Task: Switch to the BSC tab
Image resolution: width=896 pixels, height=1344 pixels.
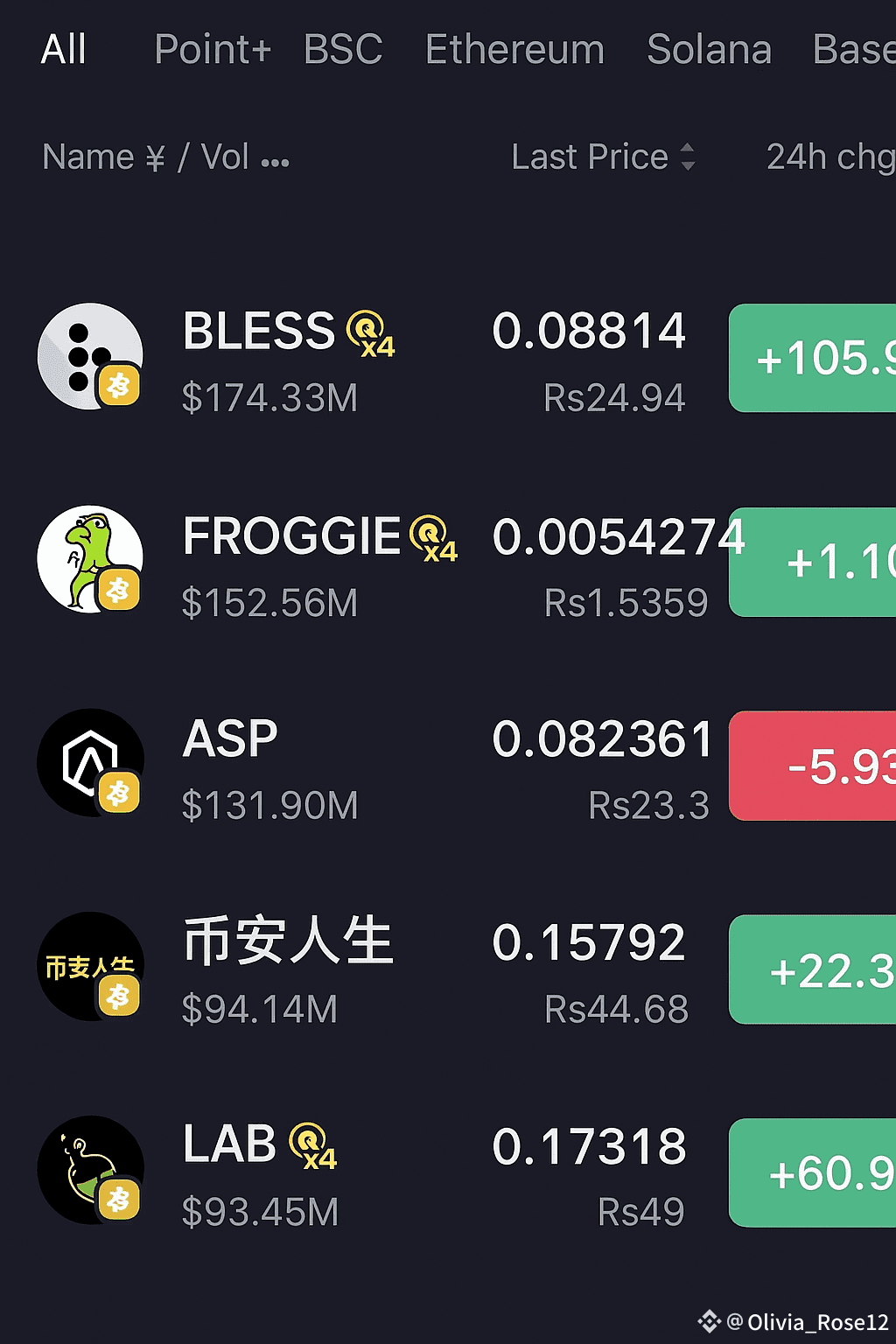Action: pyautogui.click(x=343, y=50)
